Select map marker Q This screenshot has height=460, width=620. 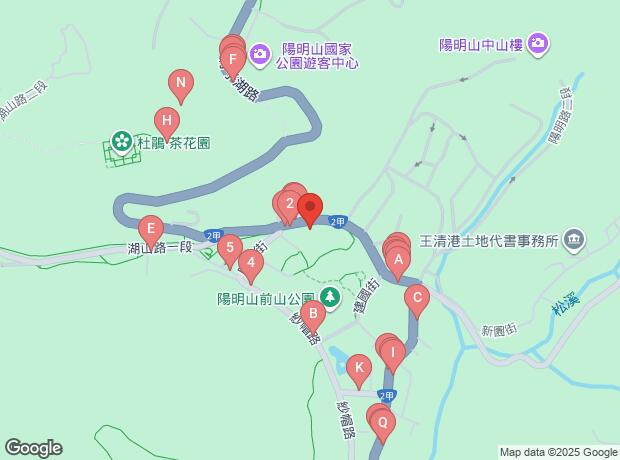381,422
